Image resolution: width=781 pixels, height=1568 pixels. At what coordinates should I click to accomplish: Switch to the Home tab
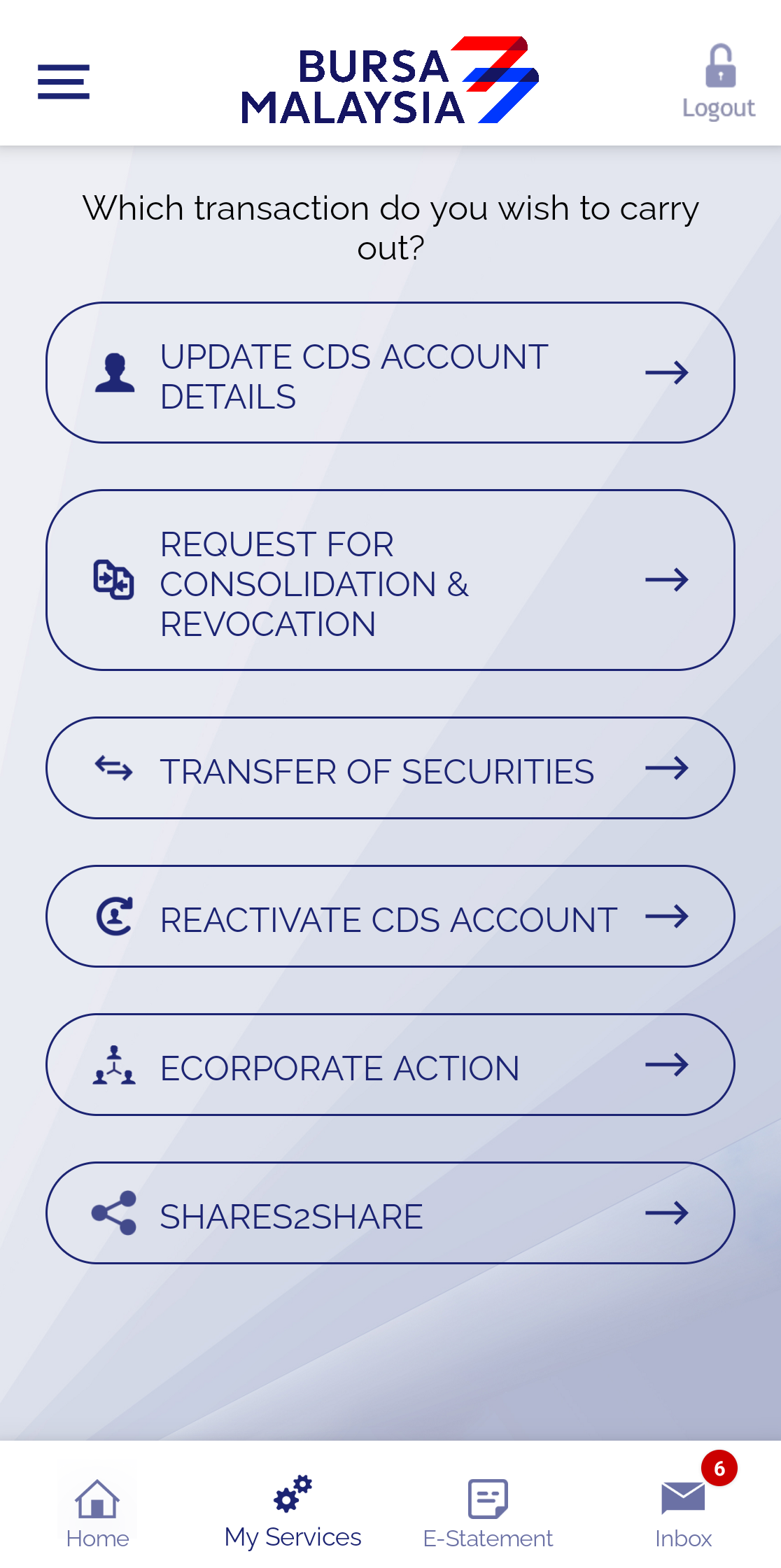(x=97, y=1513)
